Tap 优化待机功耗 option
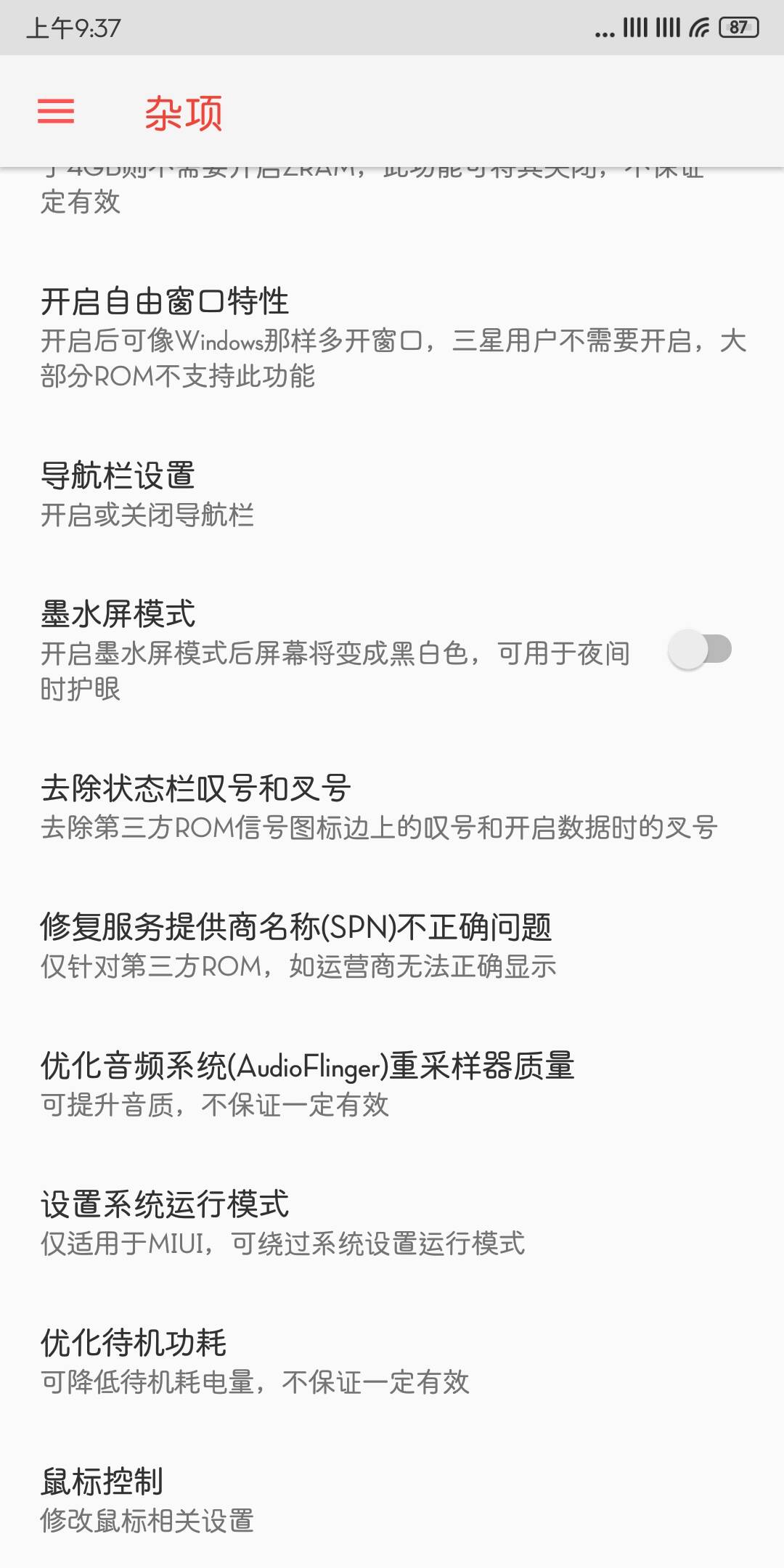This screenshot has height=1568, width=784. 392,1361
